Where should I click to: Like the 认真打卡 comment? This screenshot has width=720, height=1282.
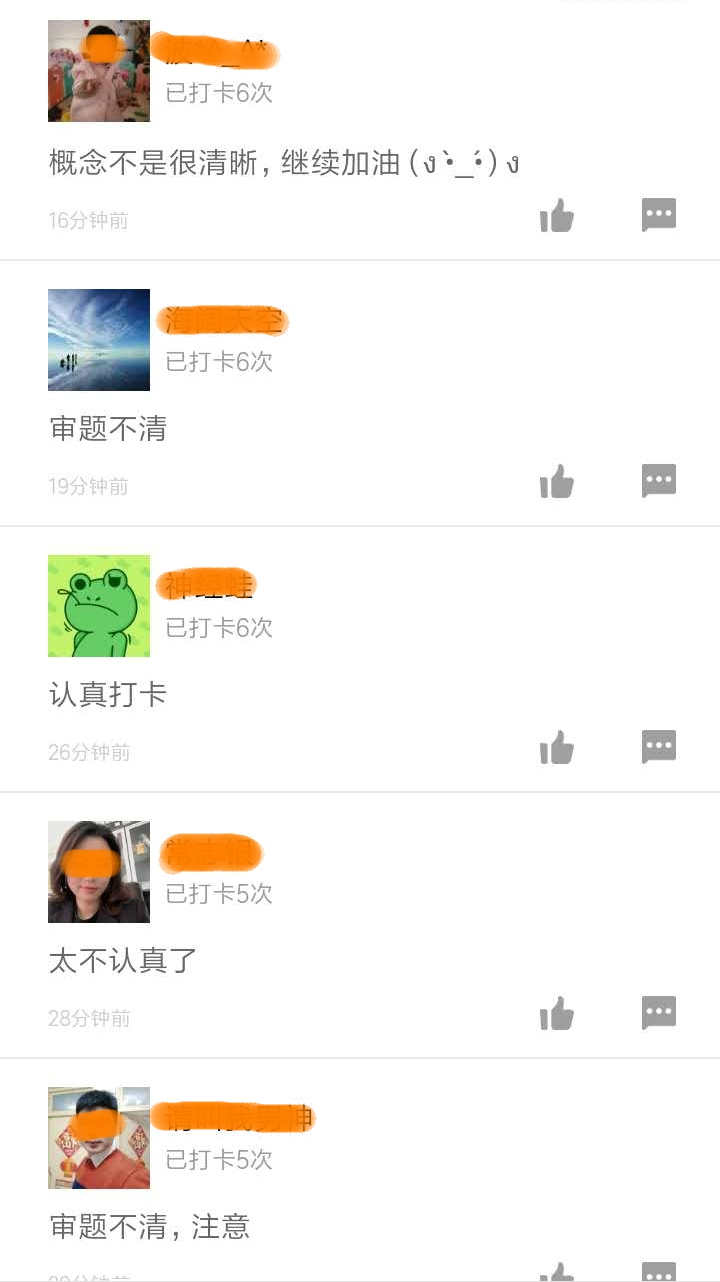click(557, 747)
